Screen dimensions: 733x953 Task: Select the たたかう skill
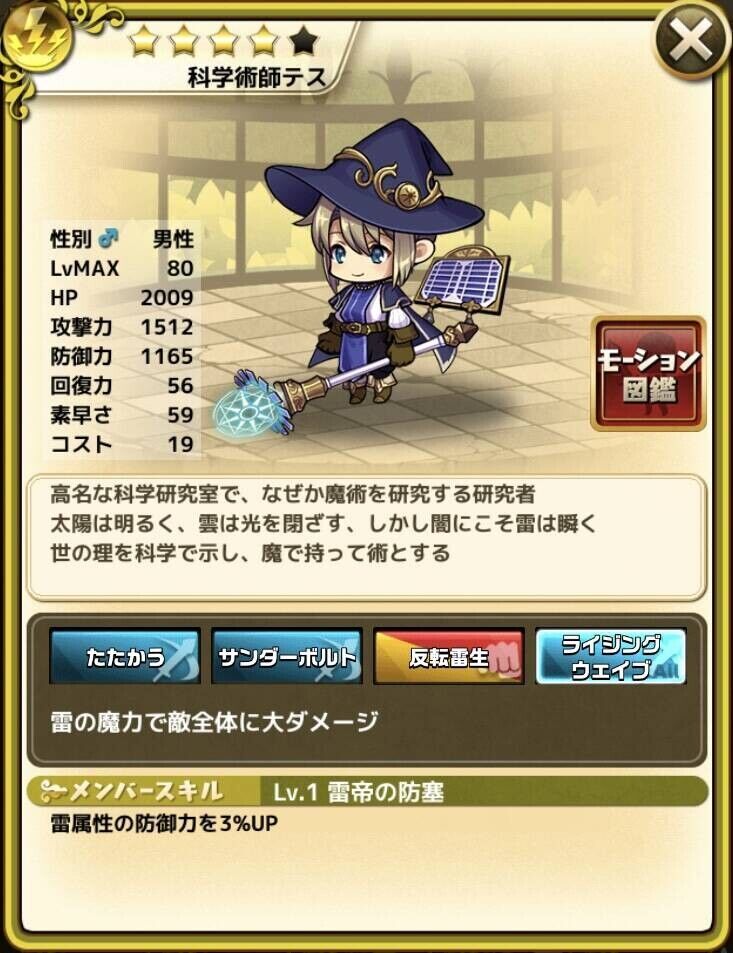125,657
